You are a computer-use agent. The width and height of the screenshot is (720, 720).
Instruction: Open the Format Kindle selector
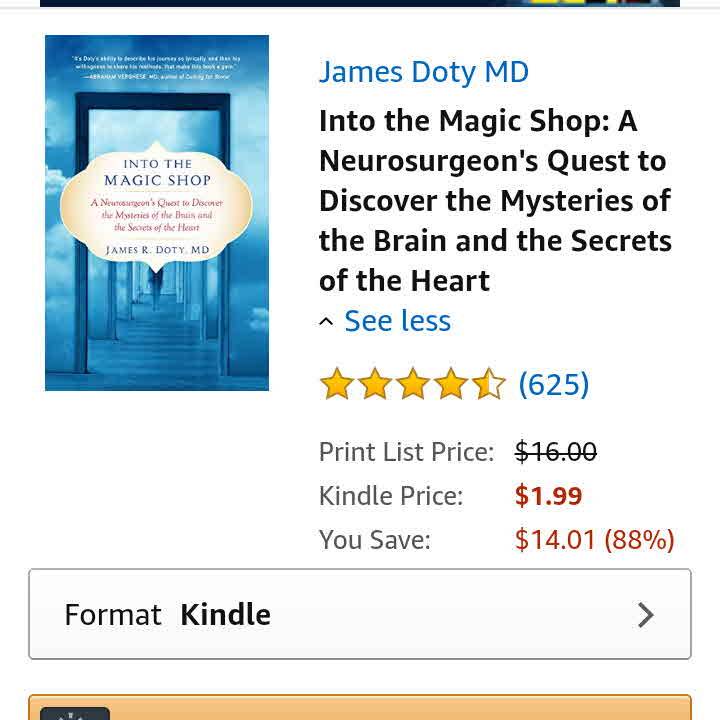tap(360, 614)
